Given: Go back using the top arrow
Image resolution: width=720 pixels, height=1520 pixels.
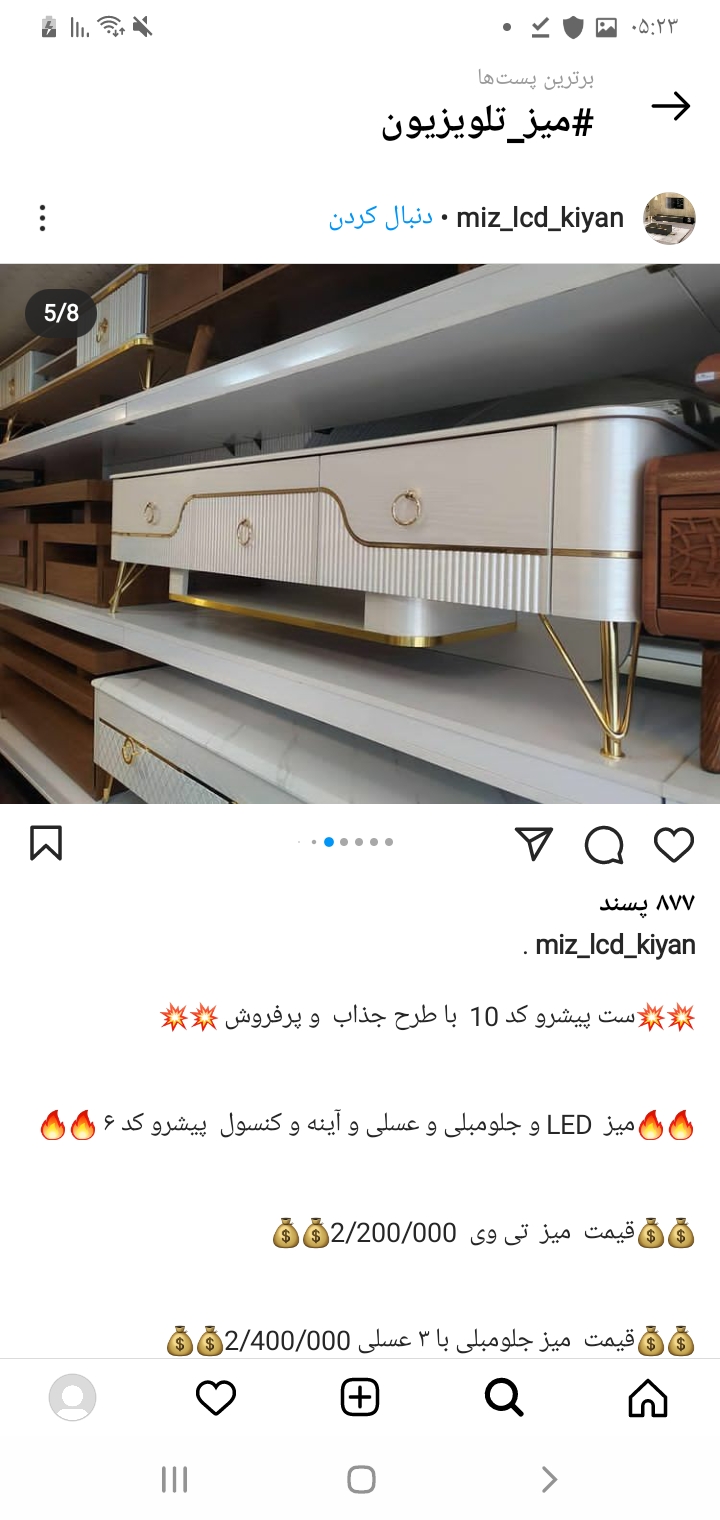Looking at the screenshot, I should pos(670,106).
